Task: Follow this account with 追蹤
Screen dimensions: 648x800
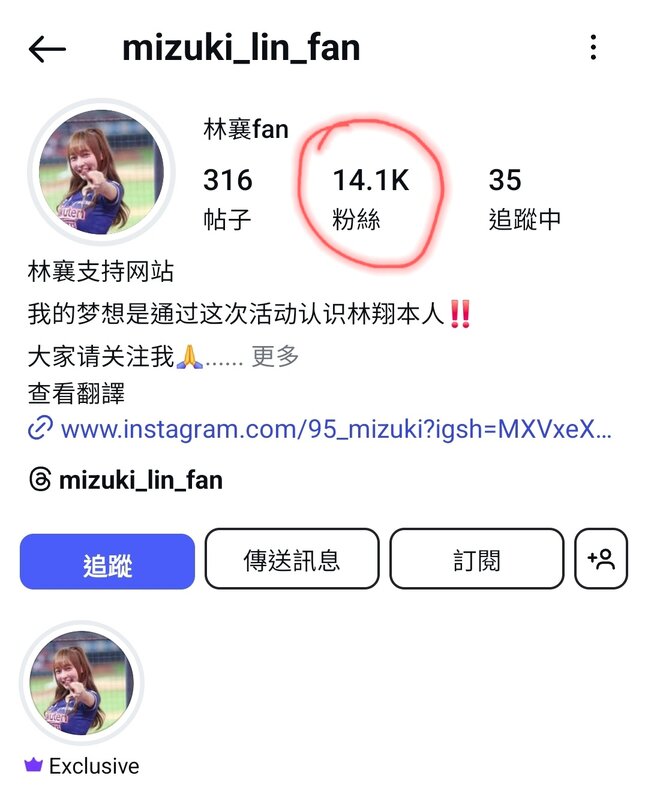Action: coord(107,561)
